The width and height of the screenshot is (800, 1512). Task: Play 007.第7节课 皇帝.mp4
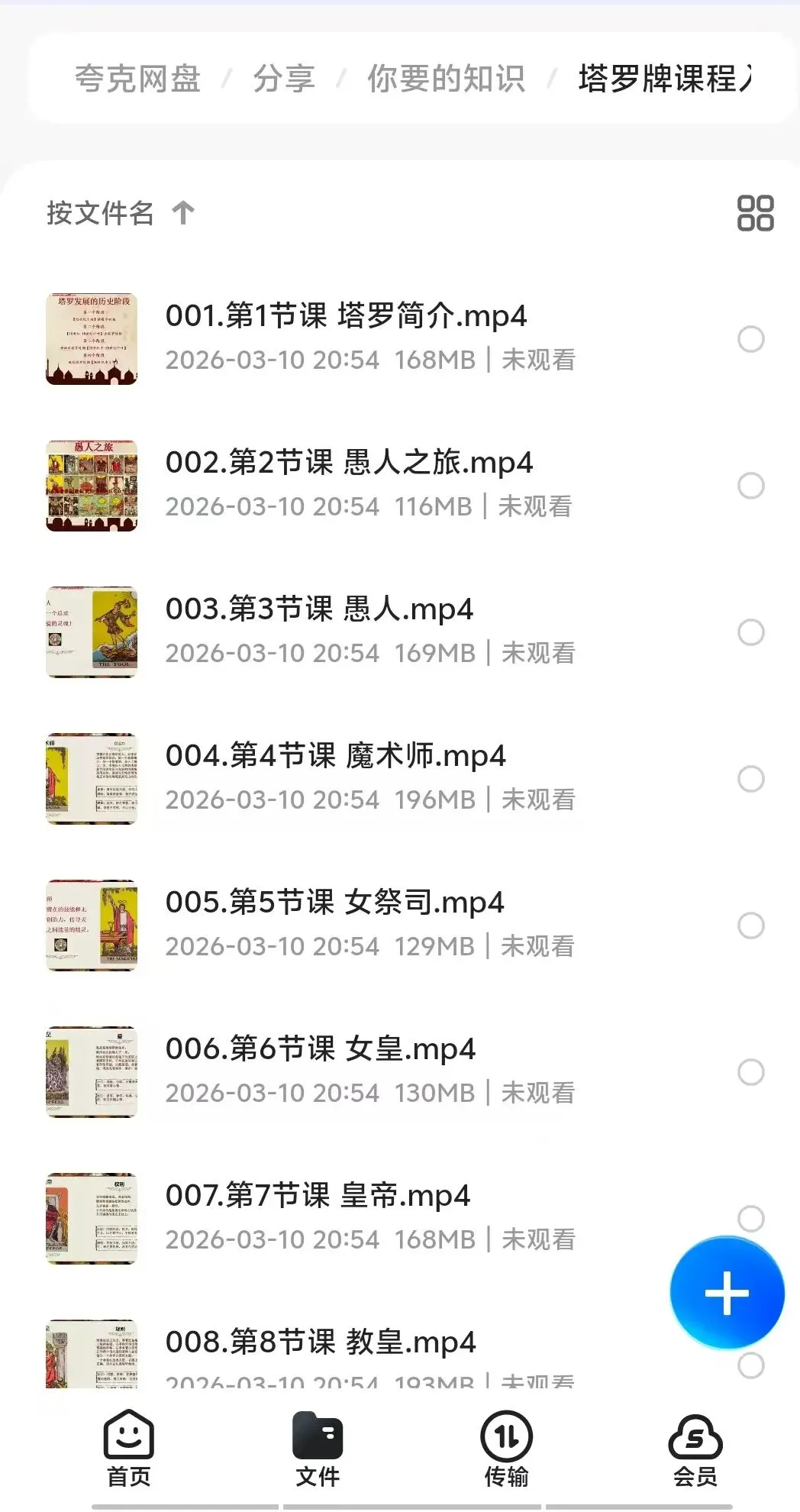[x=318, y=1196]
